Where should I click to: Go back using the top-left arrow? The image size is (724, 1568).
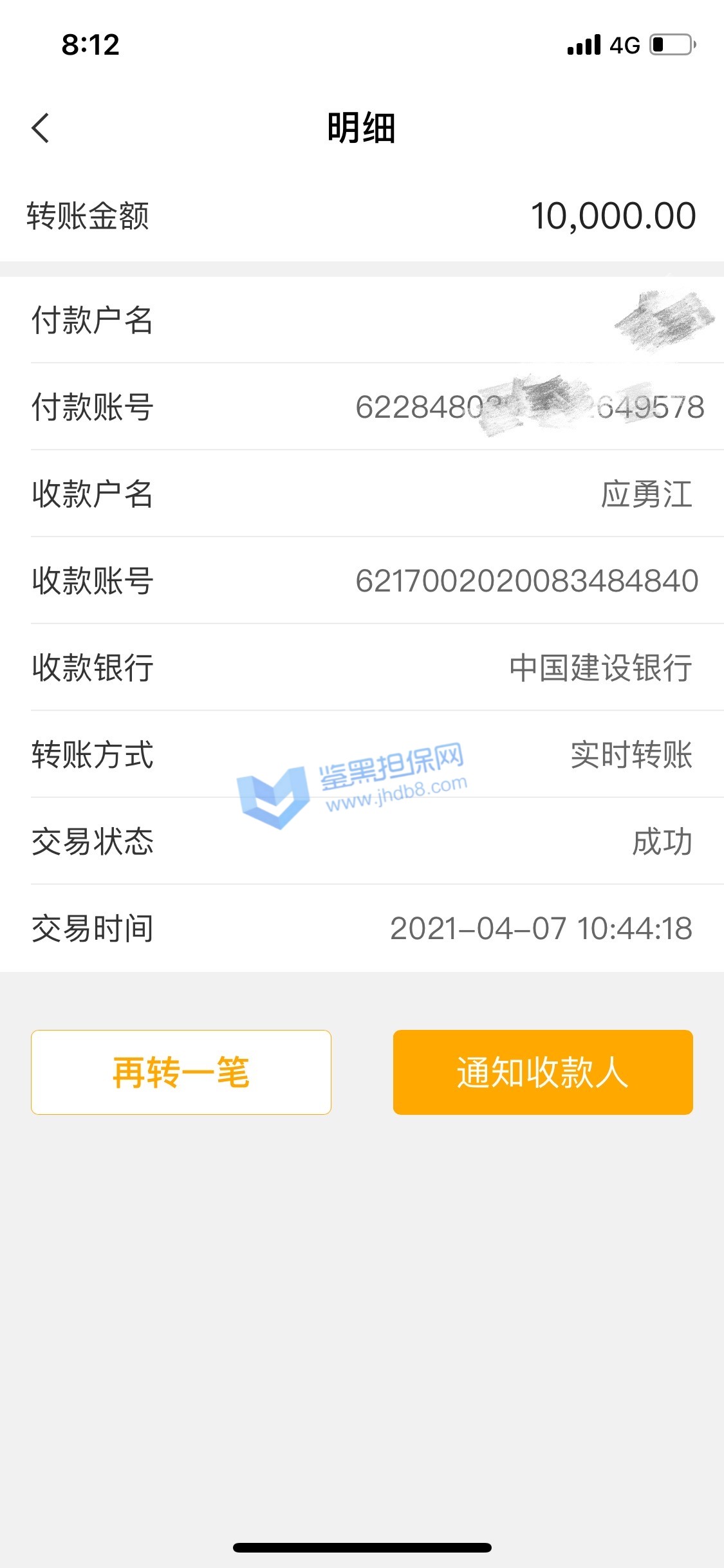tap(40, 127)
